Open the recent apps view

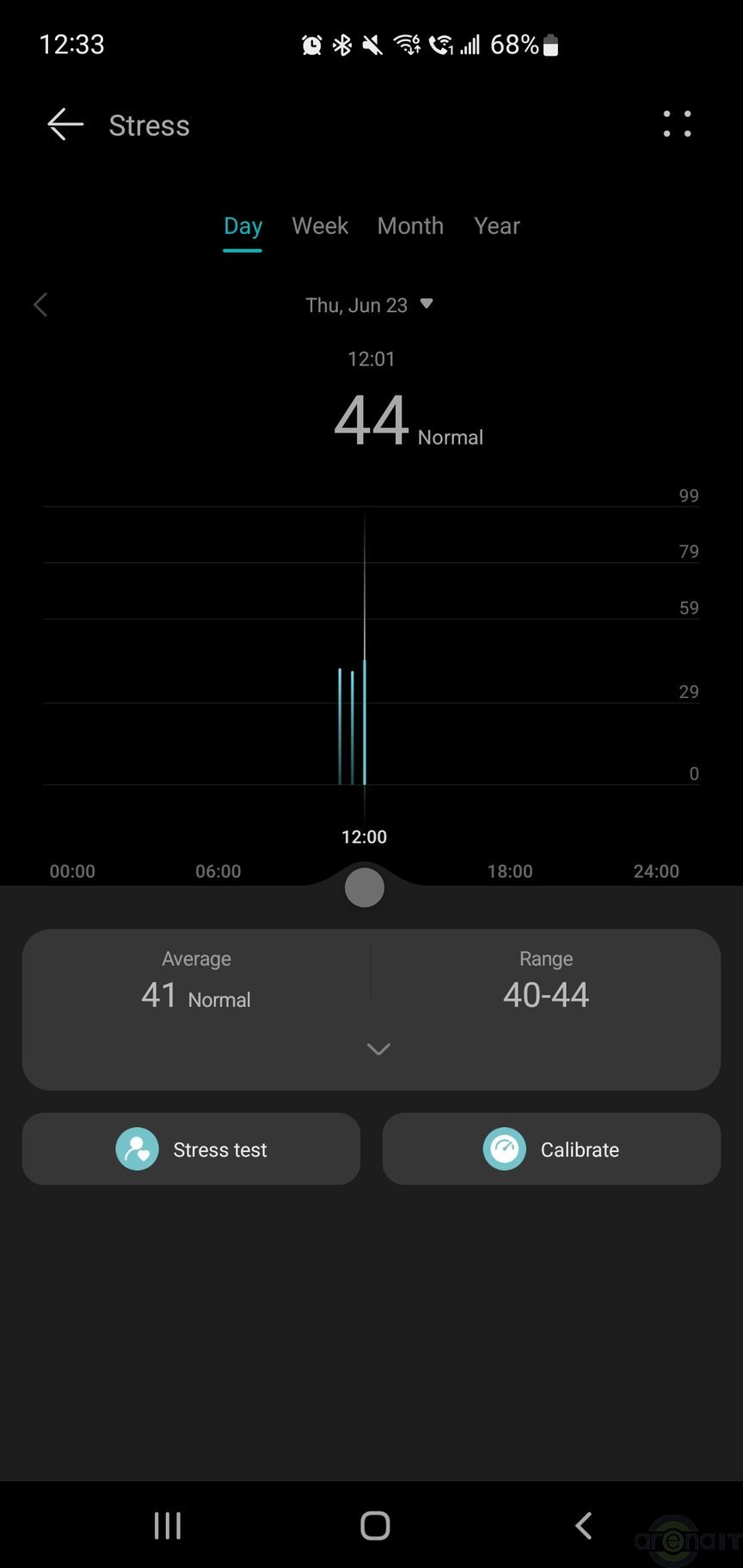167,1525
